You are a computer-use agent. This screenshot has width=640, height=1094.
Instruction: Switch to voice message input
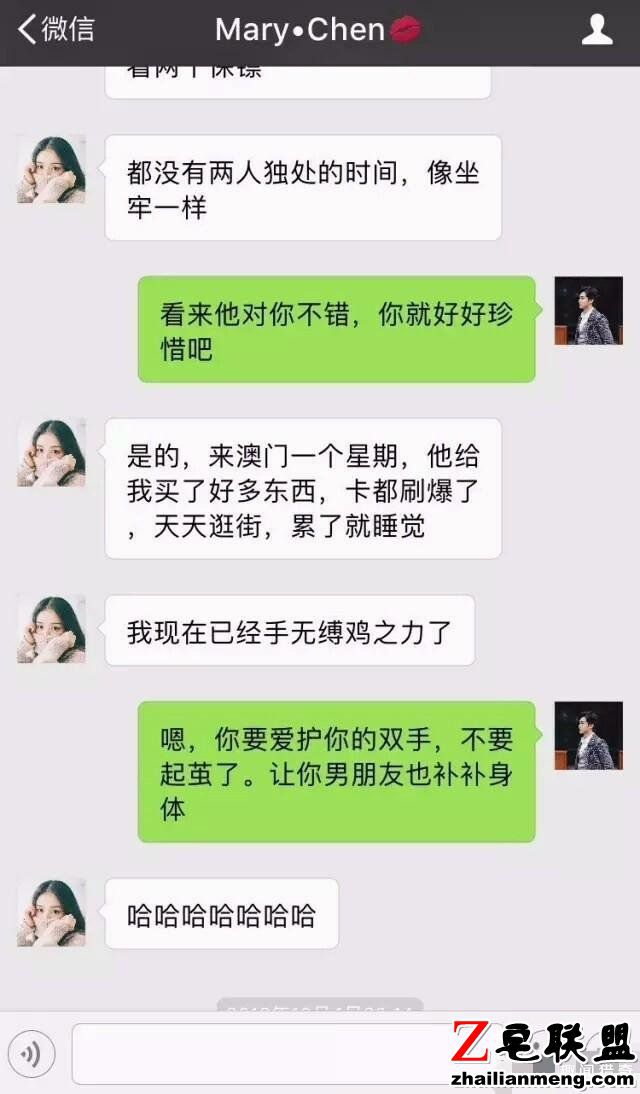pyautogui.click(x=31, y=1053)
